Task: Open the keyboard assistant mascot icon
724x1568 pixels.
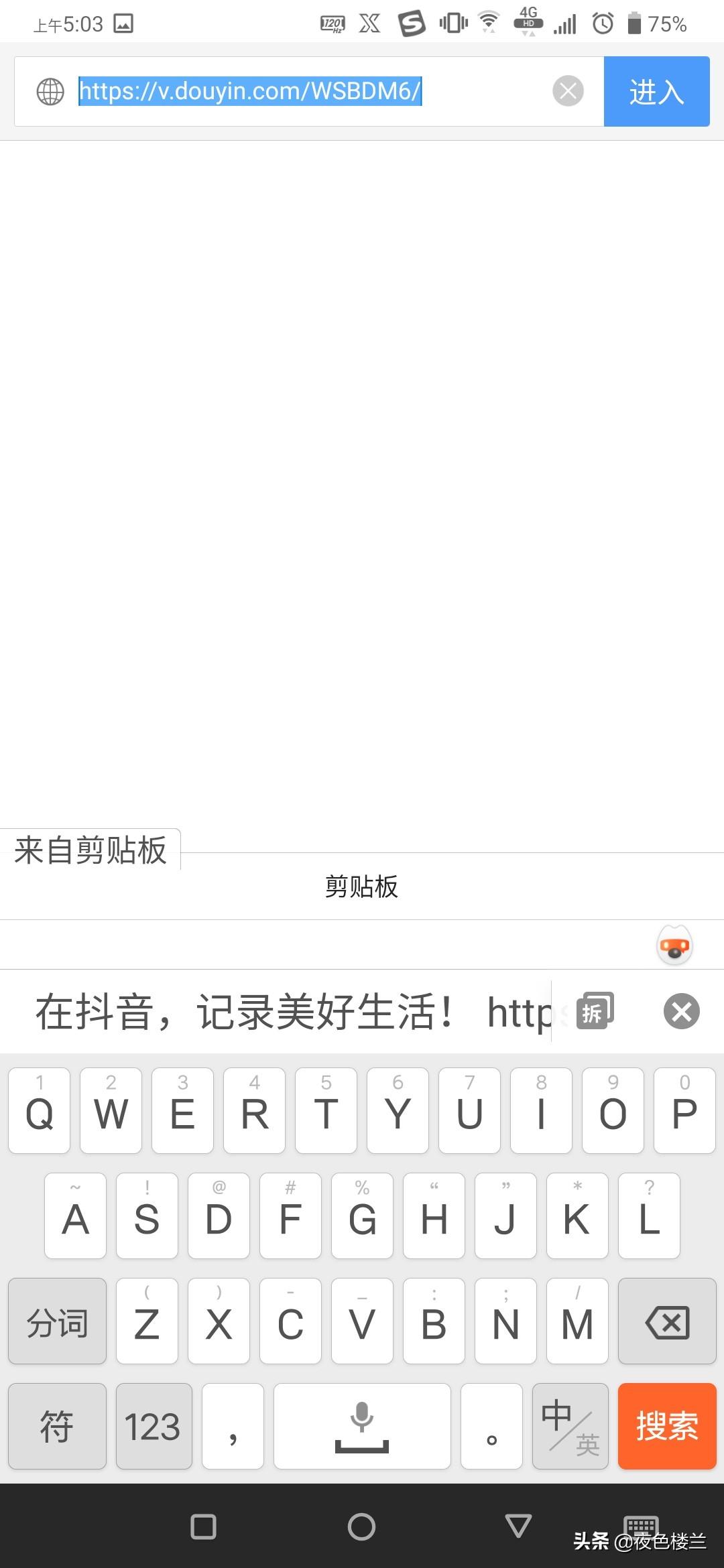Action: pyautogui.click(x=674, y=945)
